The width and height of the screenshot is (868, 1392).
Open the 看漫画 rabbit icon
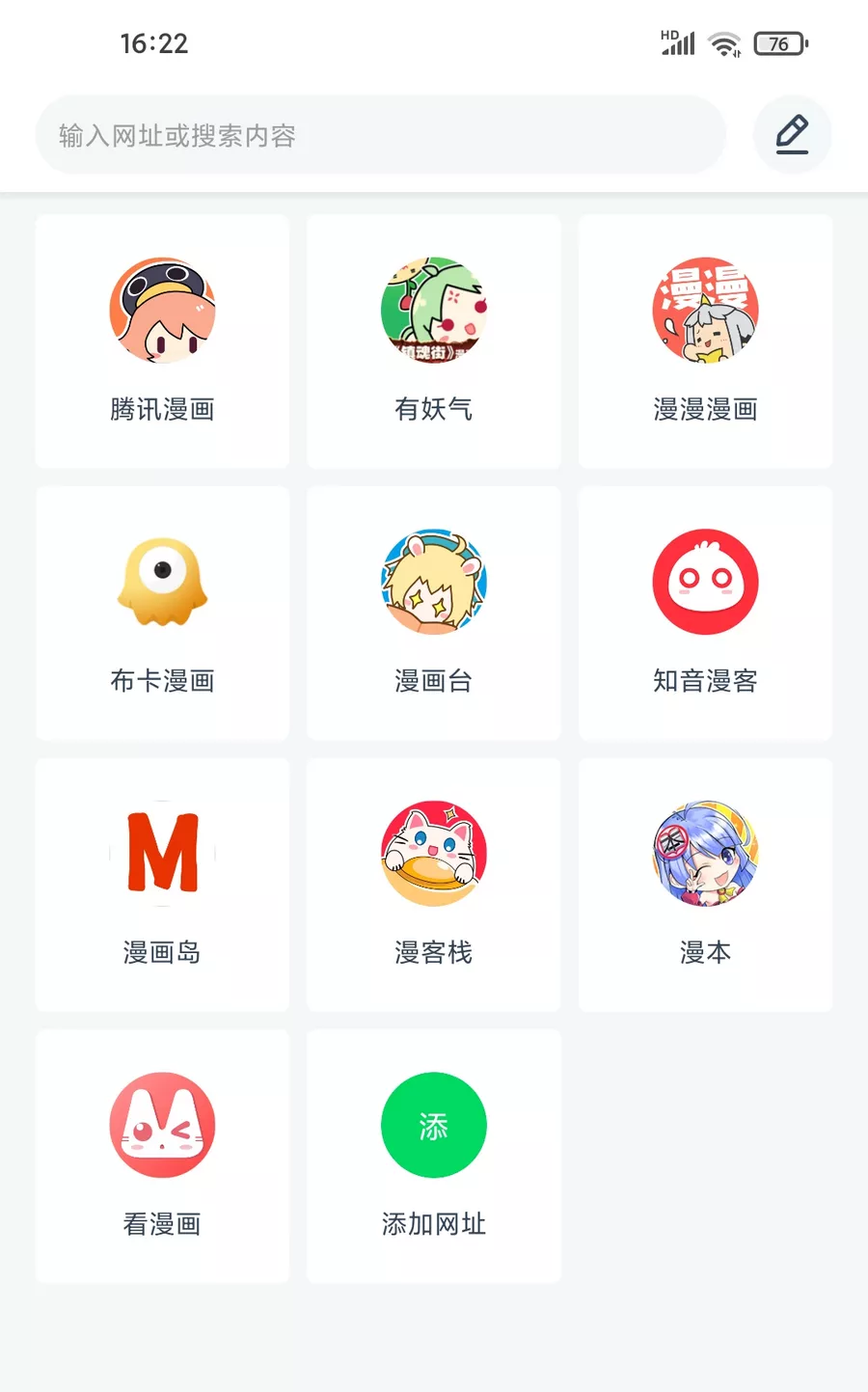[162, 1125]
